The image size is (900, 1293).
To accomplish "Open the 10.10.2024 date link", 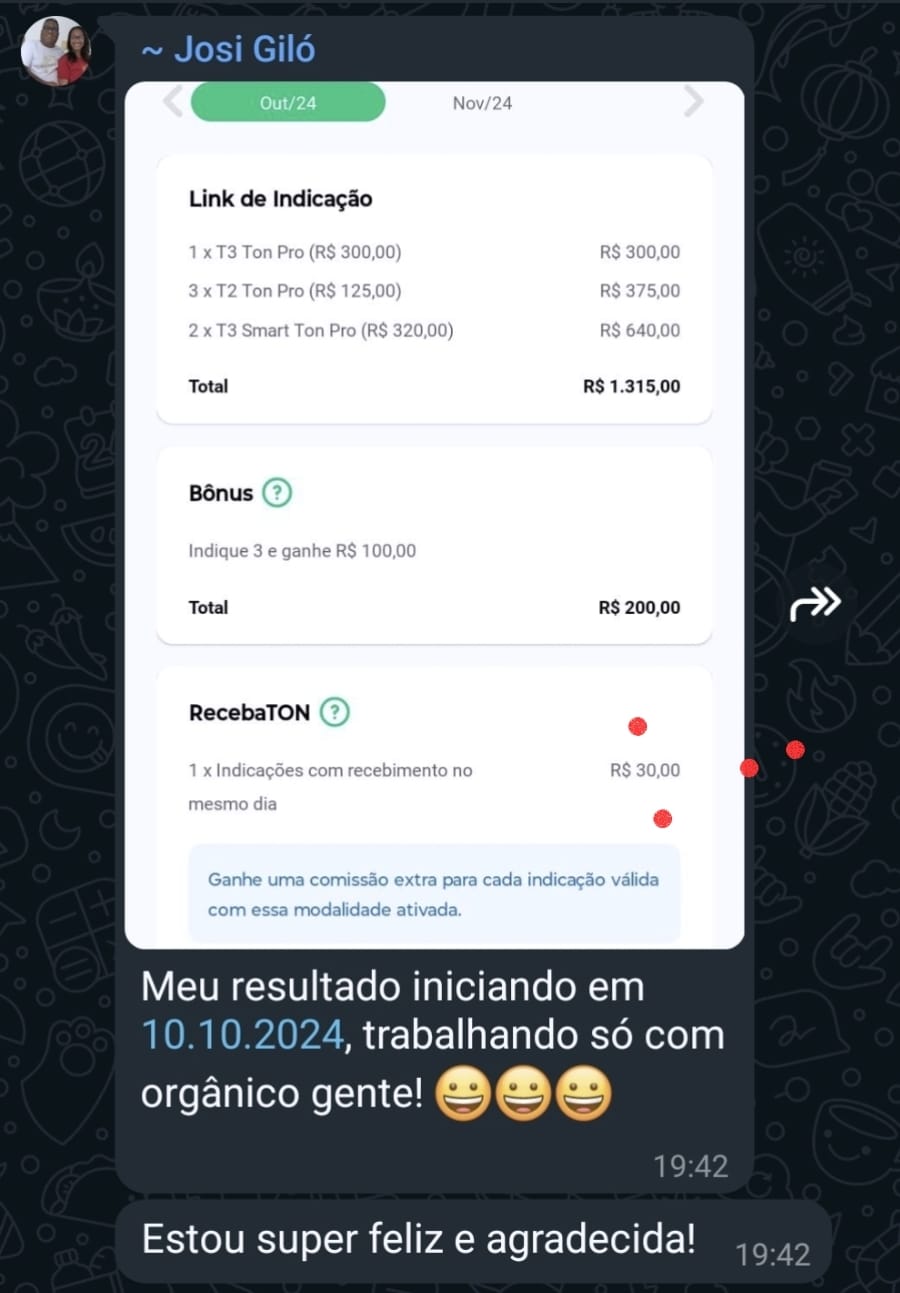I will [x=243, y=1035].
